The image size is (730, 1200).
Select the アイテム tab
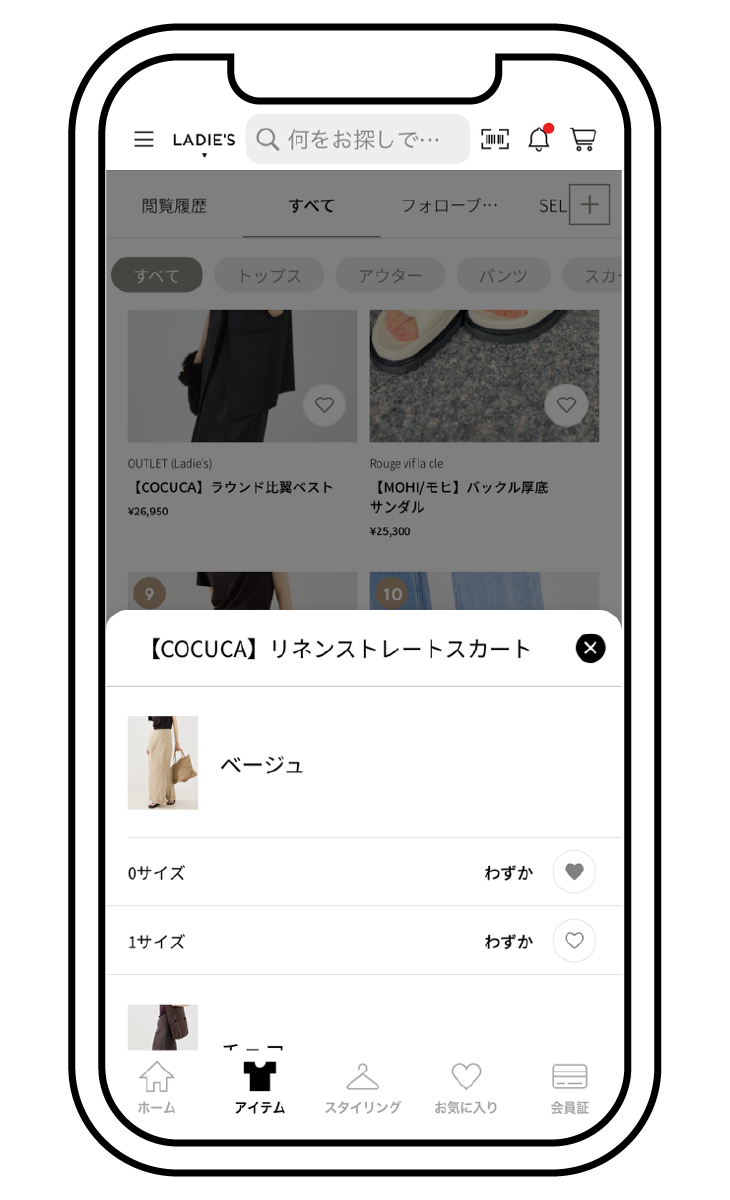pyautogui.click(x=260, y=1088)
